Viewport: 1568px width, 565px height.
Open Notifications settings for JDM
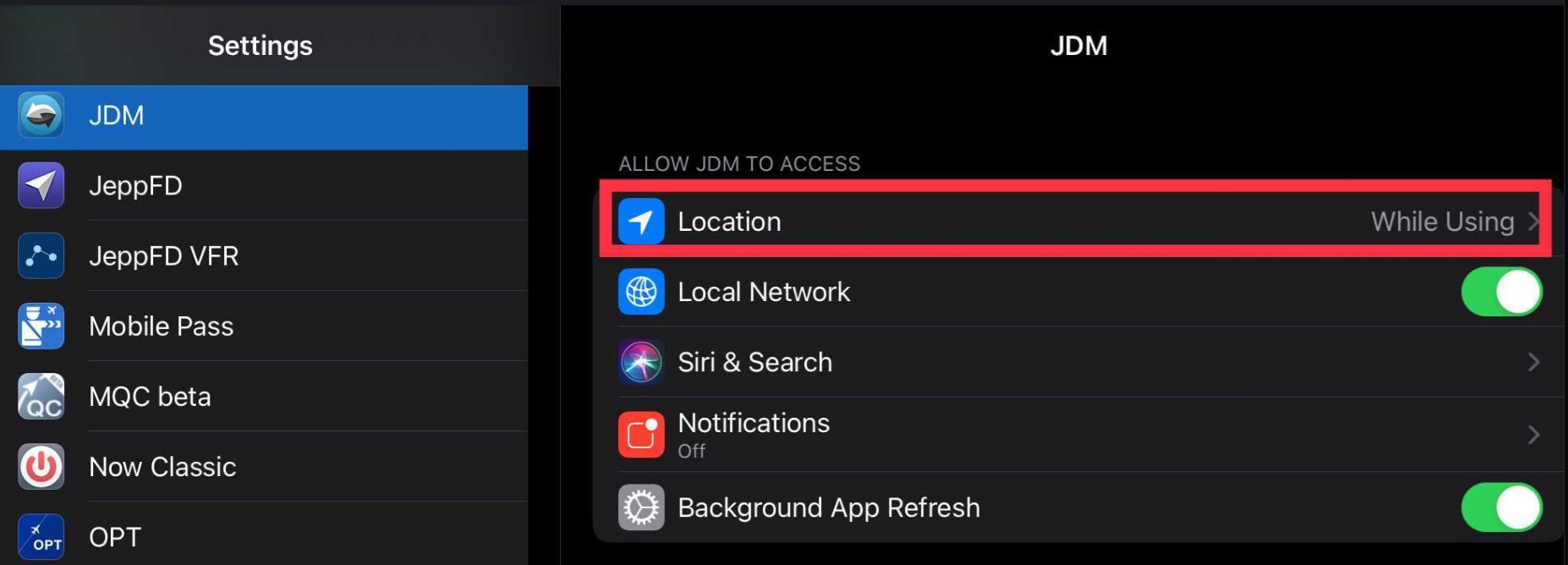tap(1074, 435)
